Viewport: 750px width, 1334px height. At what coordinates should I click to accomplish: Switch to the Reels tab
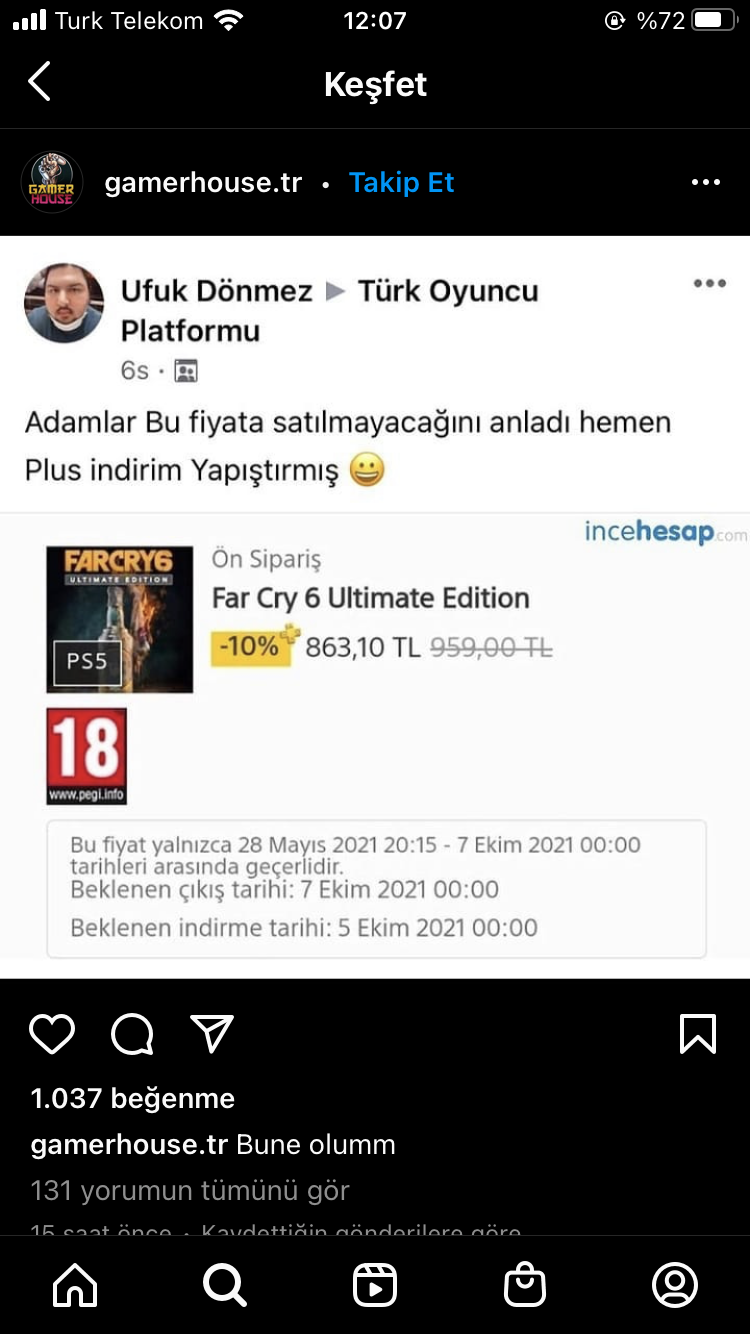tap(375, 1285)
